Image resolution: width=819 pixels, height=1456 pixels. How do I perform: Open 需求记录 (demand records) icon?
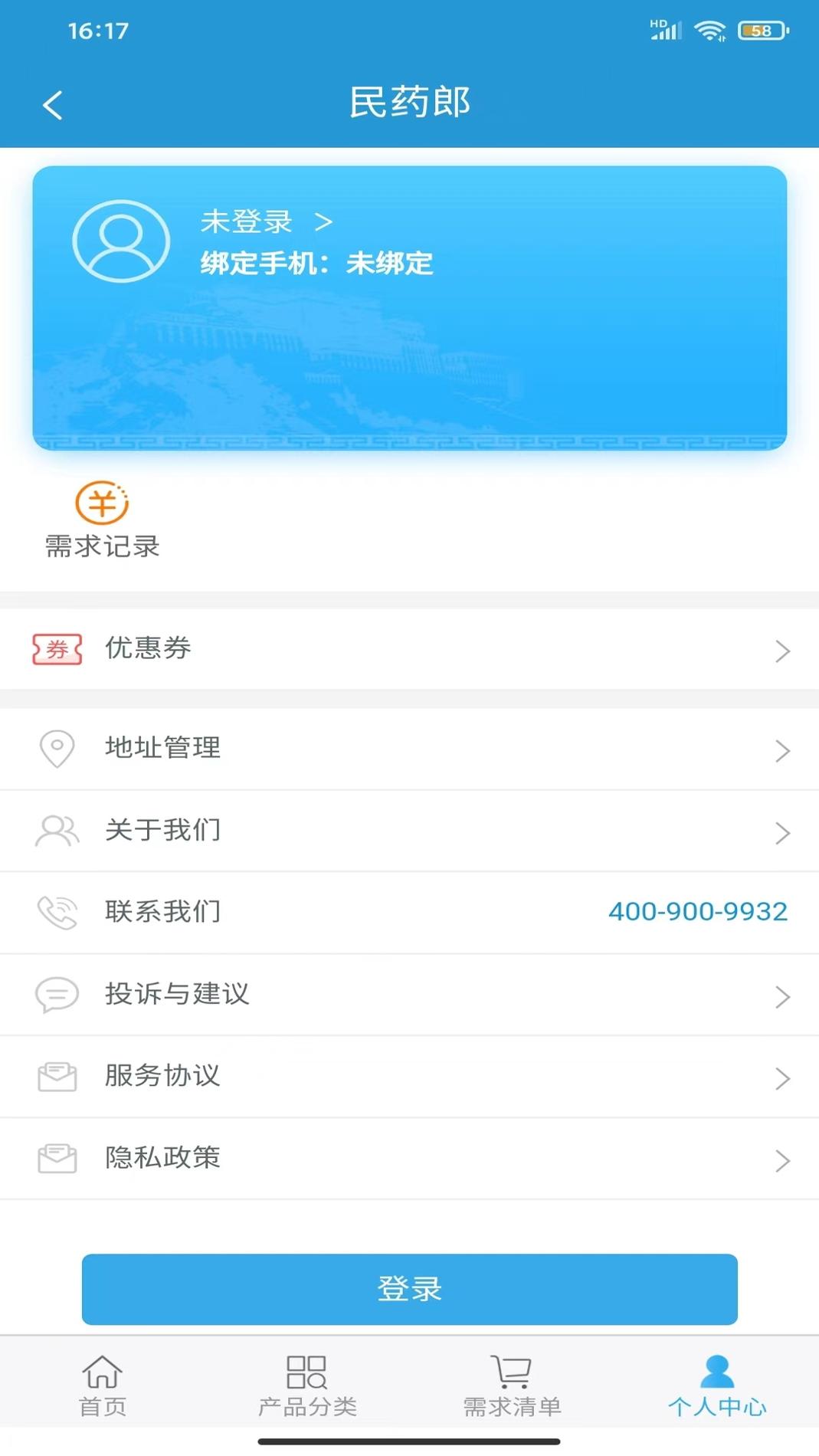click(x=101, y=506)
